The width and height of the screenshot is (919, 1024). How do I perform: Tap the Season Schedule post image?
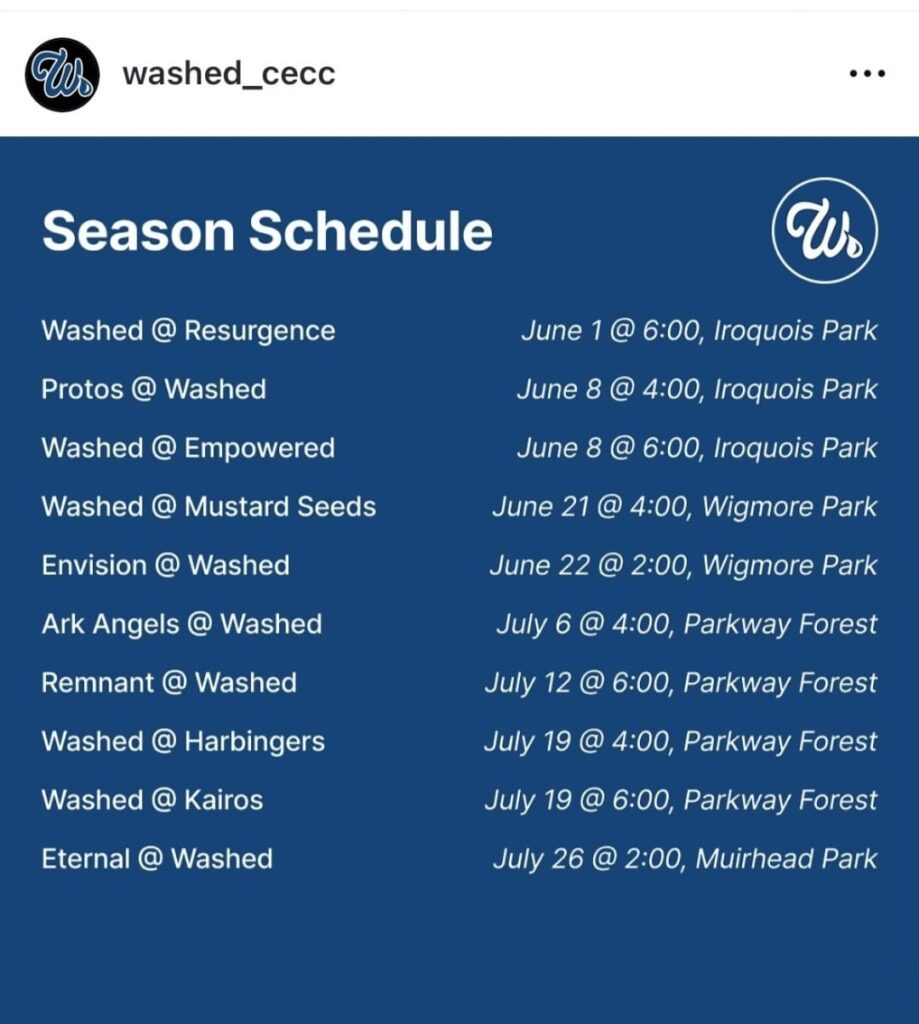(459, 580)
